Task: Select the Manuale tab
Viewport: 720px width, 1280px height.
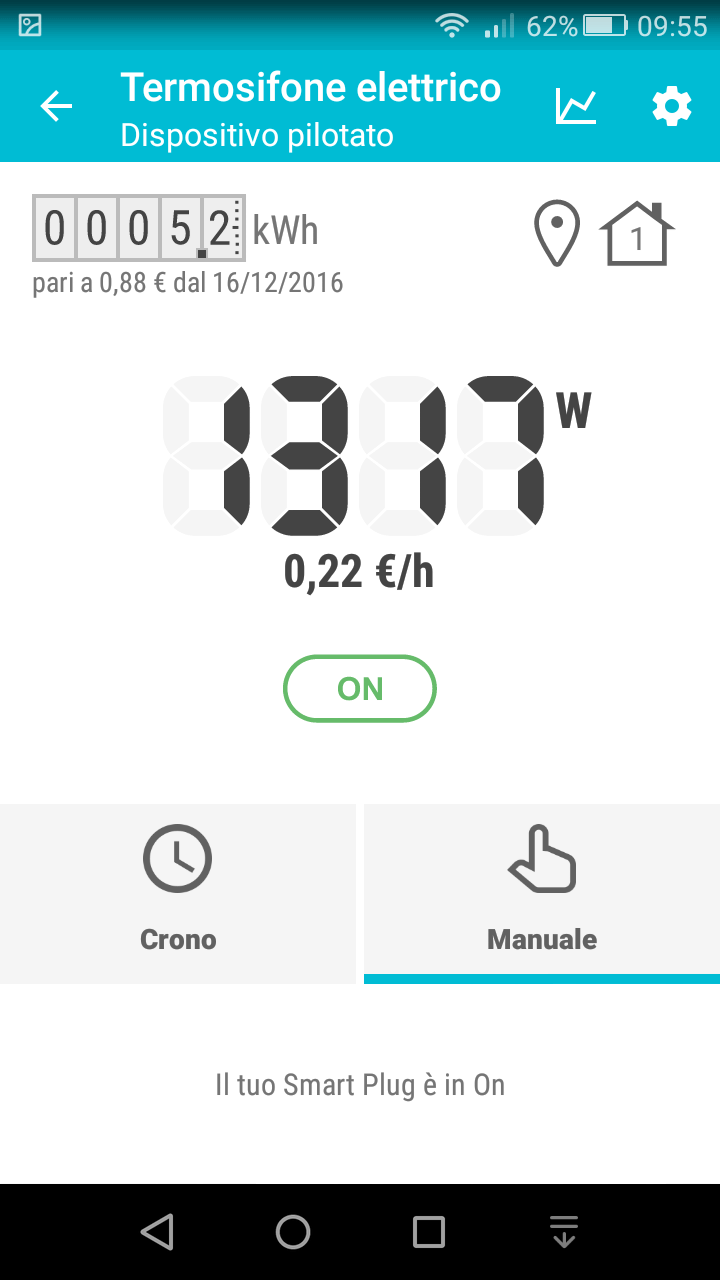Action: click(542, 894)
